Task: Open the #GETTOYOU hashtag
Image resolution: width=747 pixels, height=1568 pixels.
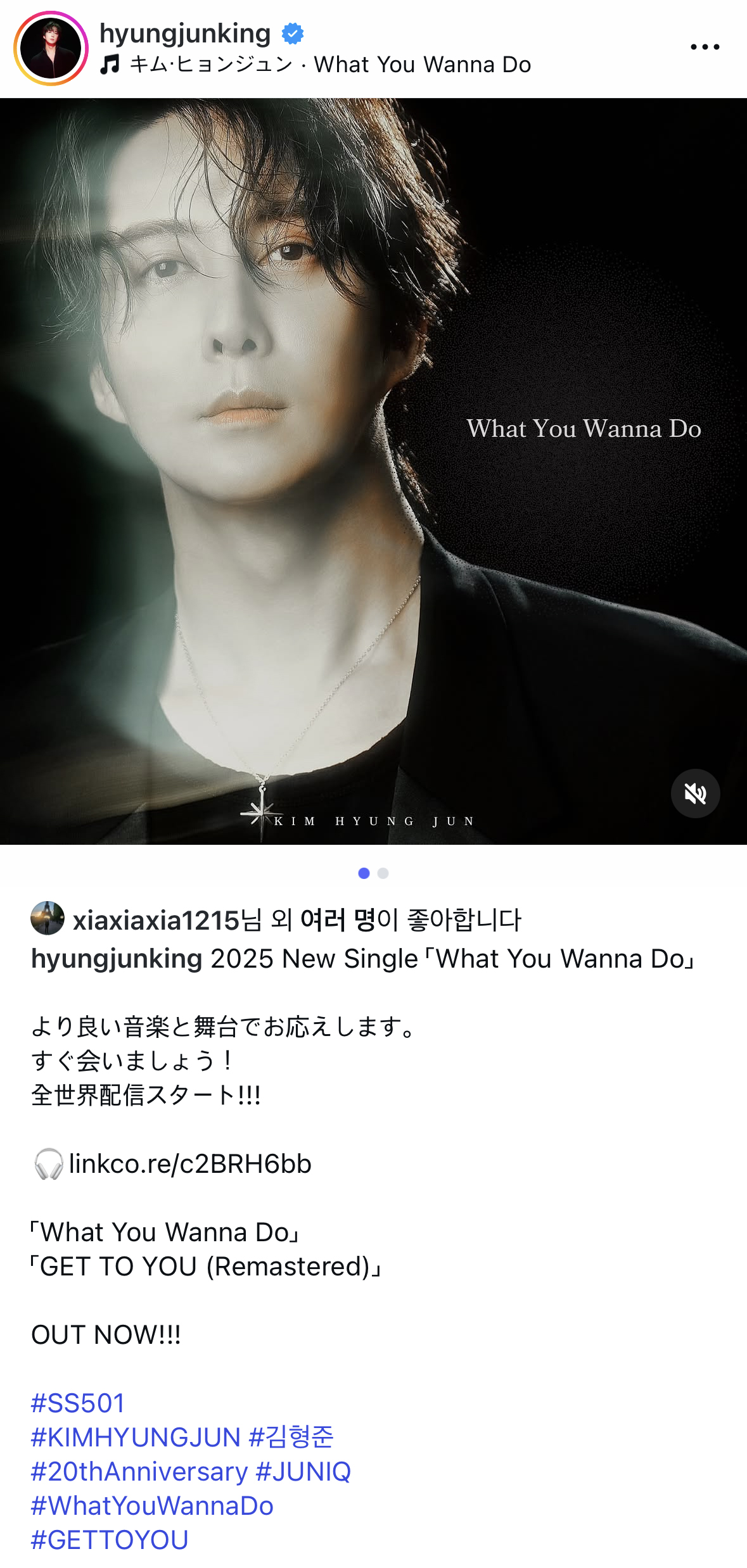Action: click(x=110, y=1540)
